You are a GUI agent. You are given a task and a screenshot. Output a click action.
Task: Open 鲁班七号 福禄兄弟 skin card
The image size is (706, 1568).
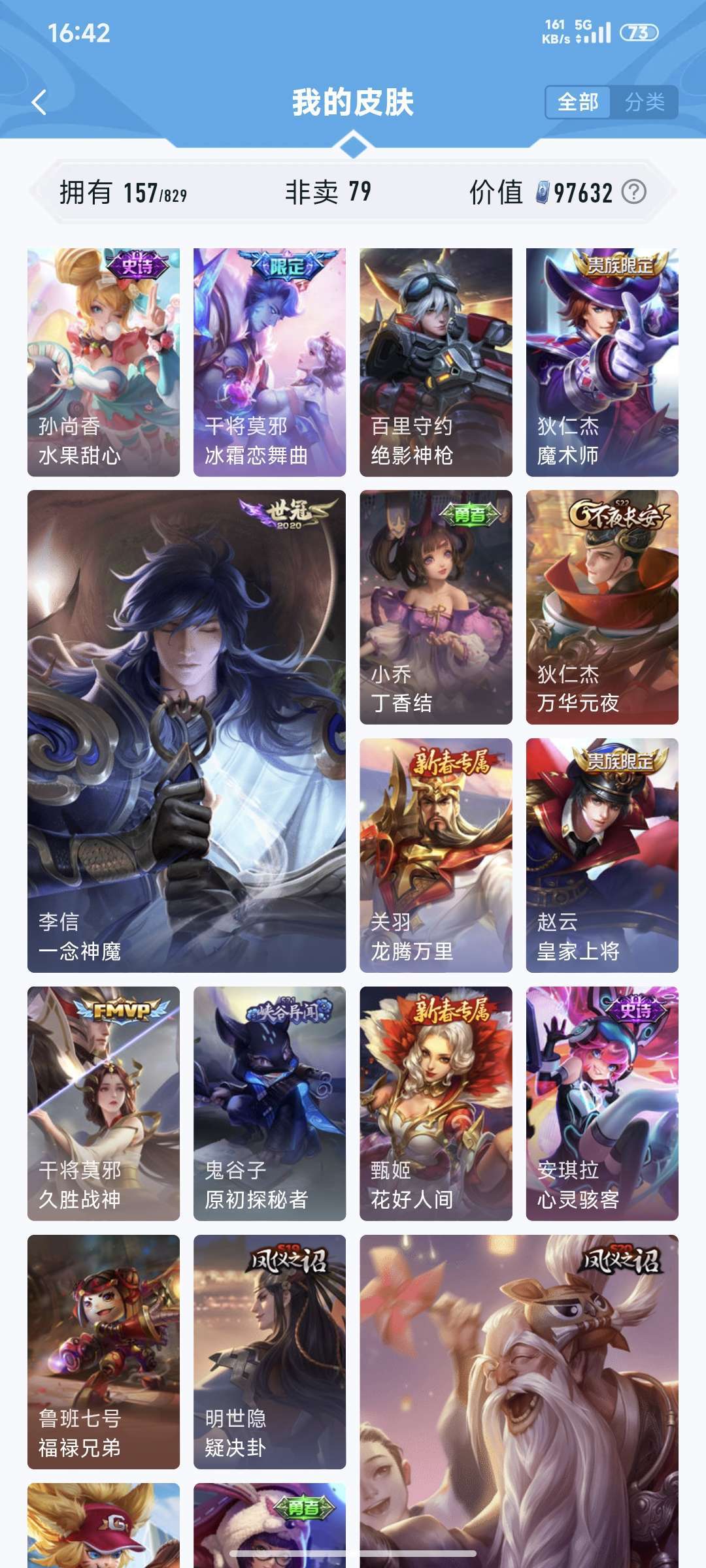coord(103,1352)
